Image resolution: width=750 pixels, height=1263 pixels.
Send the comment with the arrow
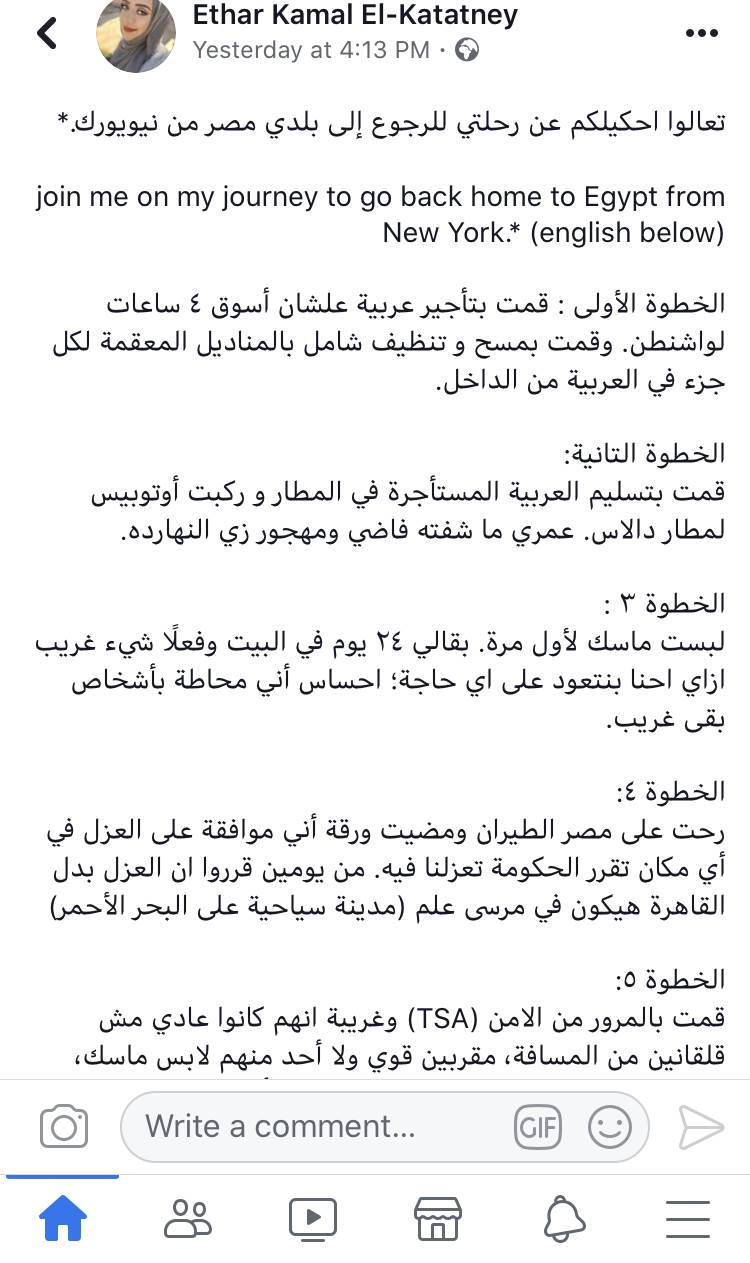click(x=700, y=1127)
